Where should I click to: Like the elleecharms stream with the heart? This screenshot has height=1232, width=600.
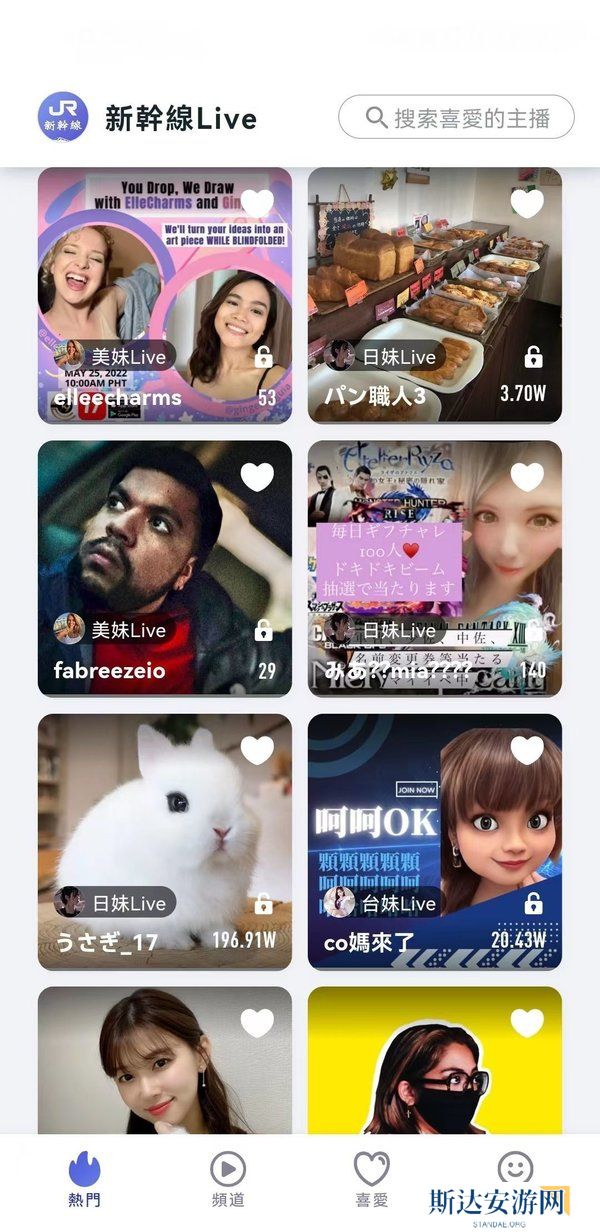coord(257,204)
